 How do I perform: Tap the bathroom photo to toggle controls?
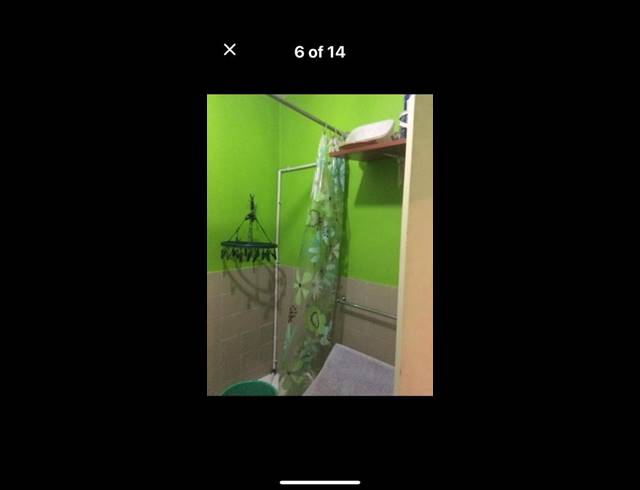[x=320, y=245]
